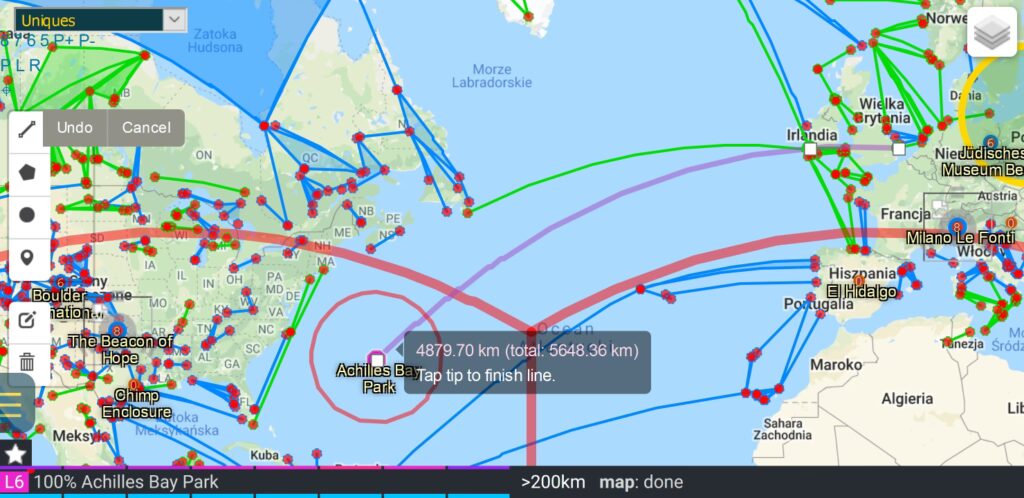Tap the Milano Le Fonti portal

(x=955, y=226)
